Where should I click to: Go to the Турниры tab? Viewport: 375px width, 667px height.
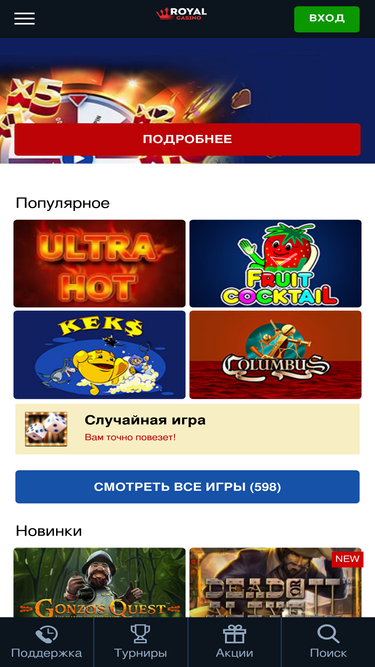[140, 642]
